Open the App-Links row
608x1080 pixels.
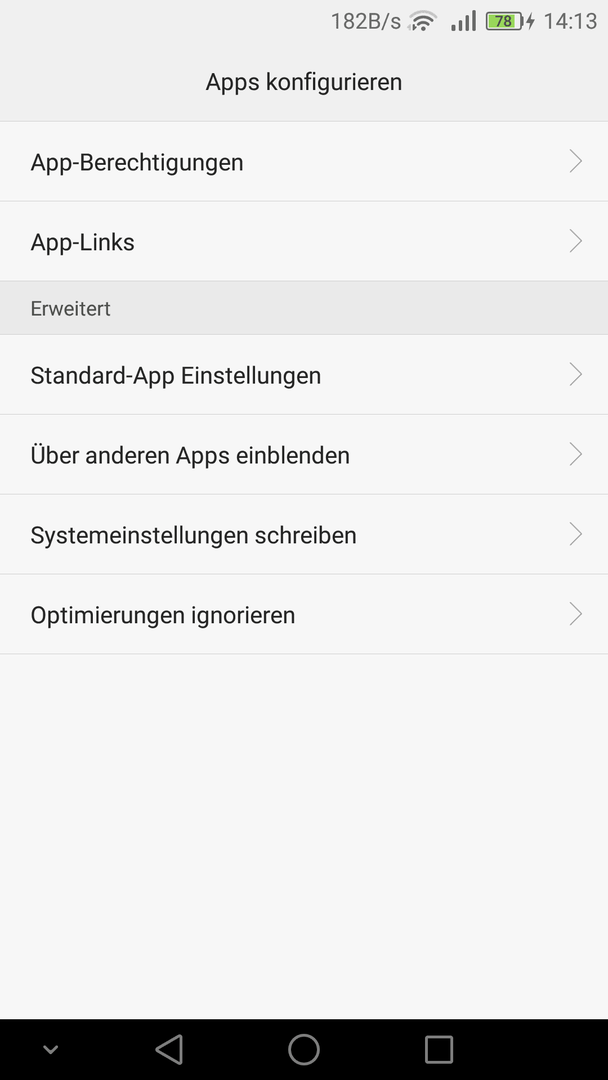coord(304,242)
